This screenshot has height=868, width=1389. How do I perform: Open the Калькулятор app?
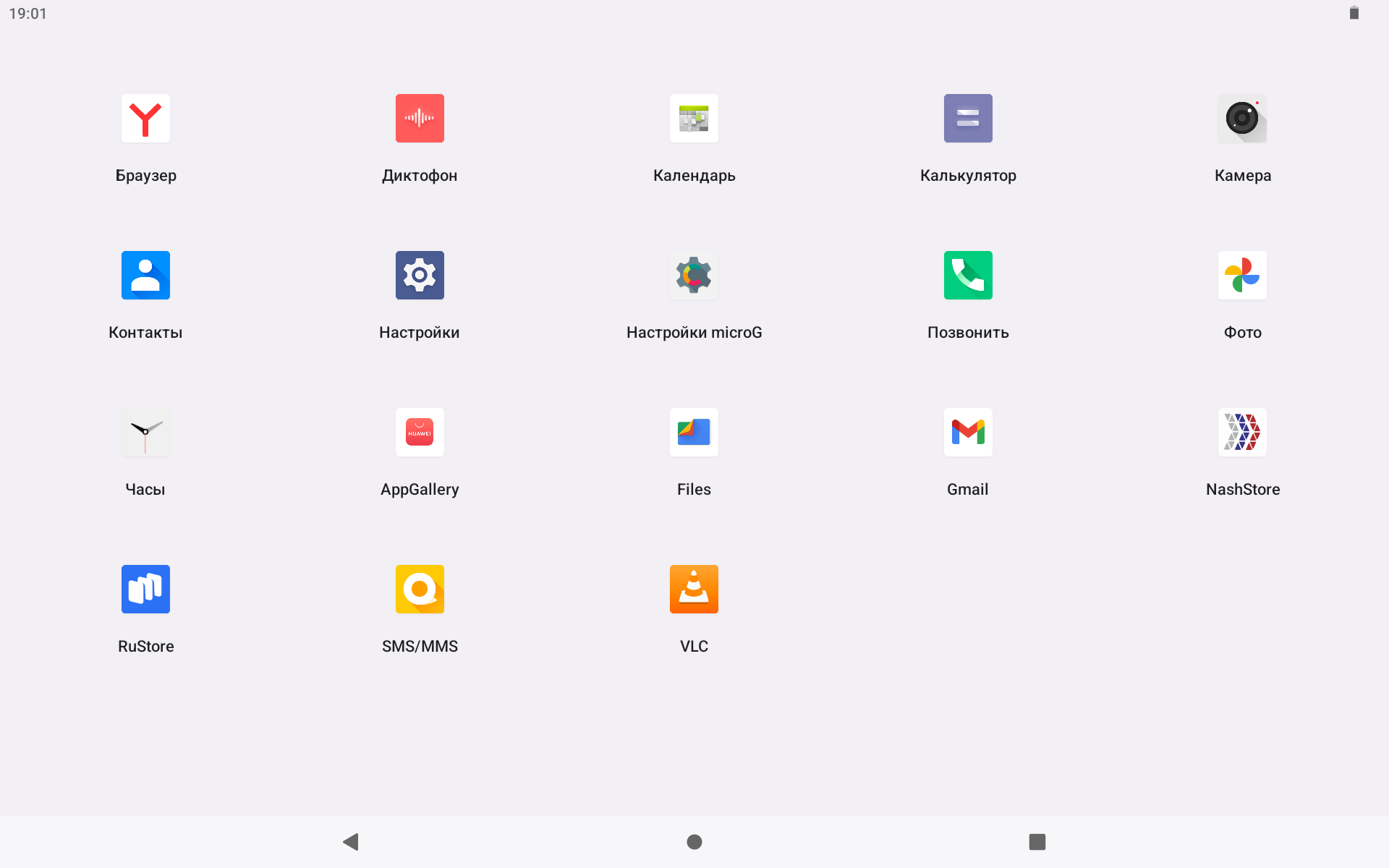(x=968, y=119)
